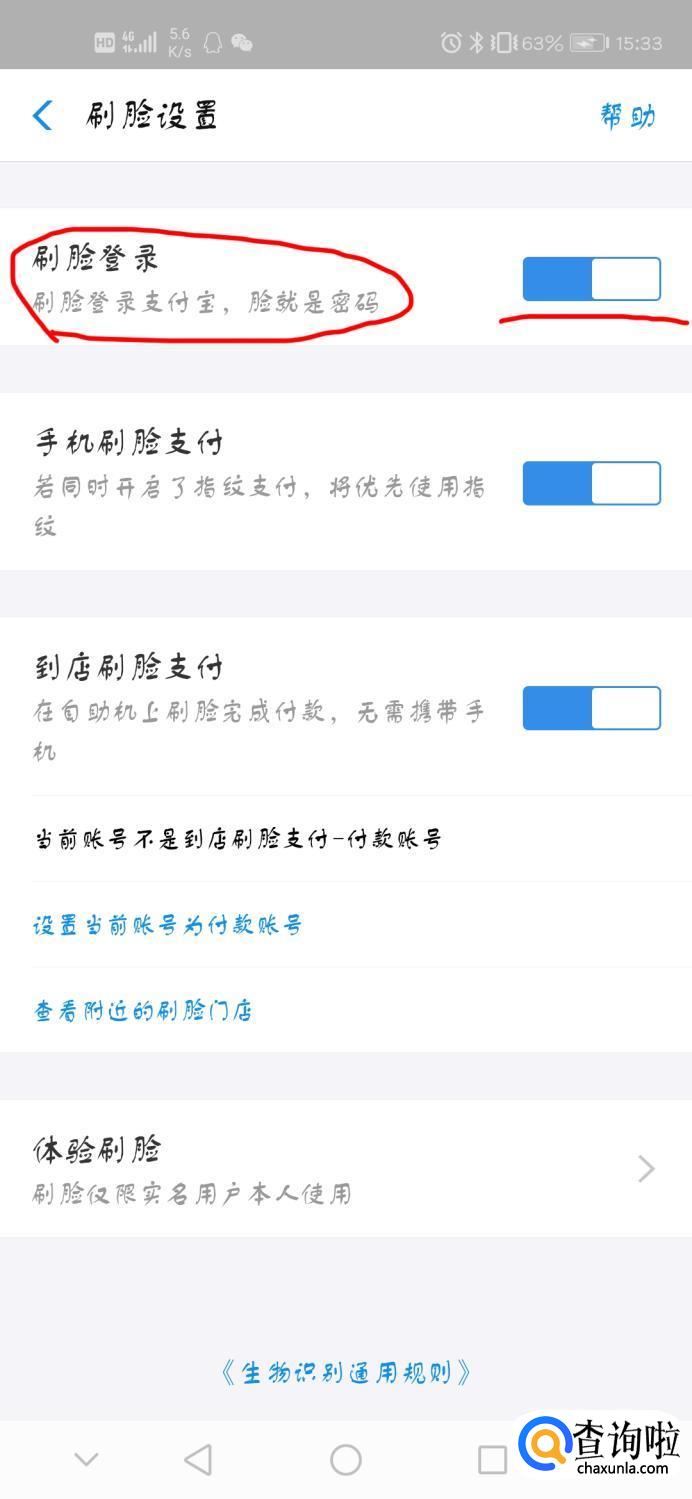Toggle the 到店刷脸支付 switch
692x1499 pixels.
coord(591,708)
